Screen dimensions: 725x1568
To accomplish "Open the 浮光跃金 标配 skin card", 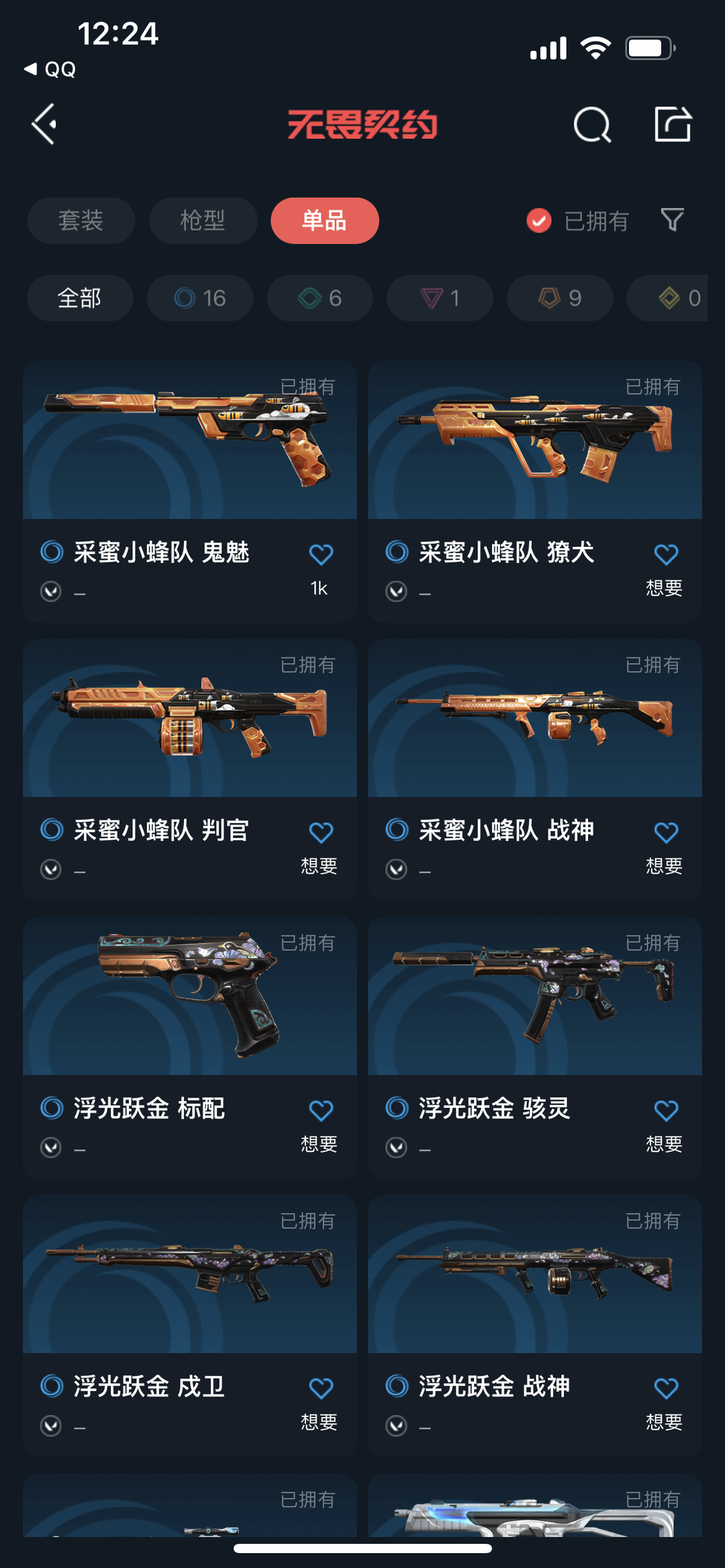I will [190, 1048].
